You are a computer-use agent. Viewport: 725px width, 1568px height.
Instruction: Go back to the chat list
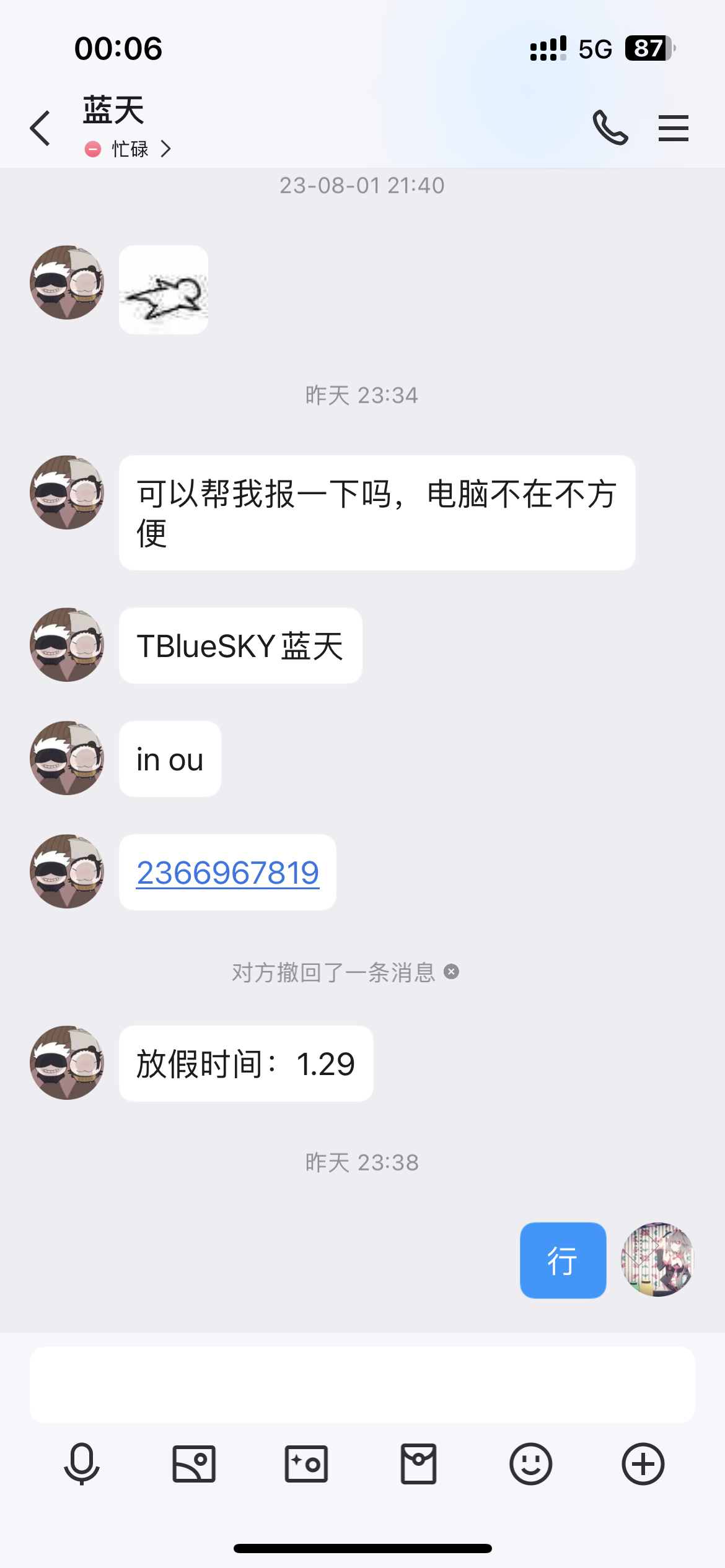click(x=41, y=128)
